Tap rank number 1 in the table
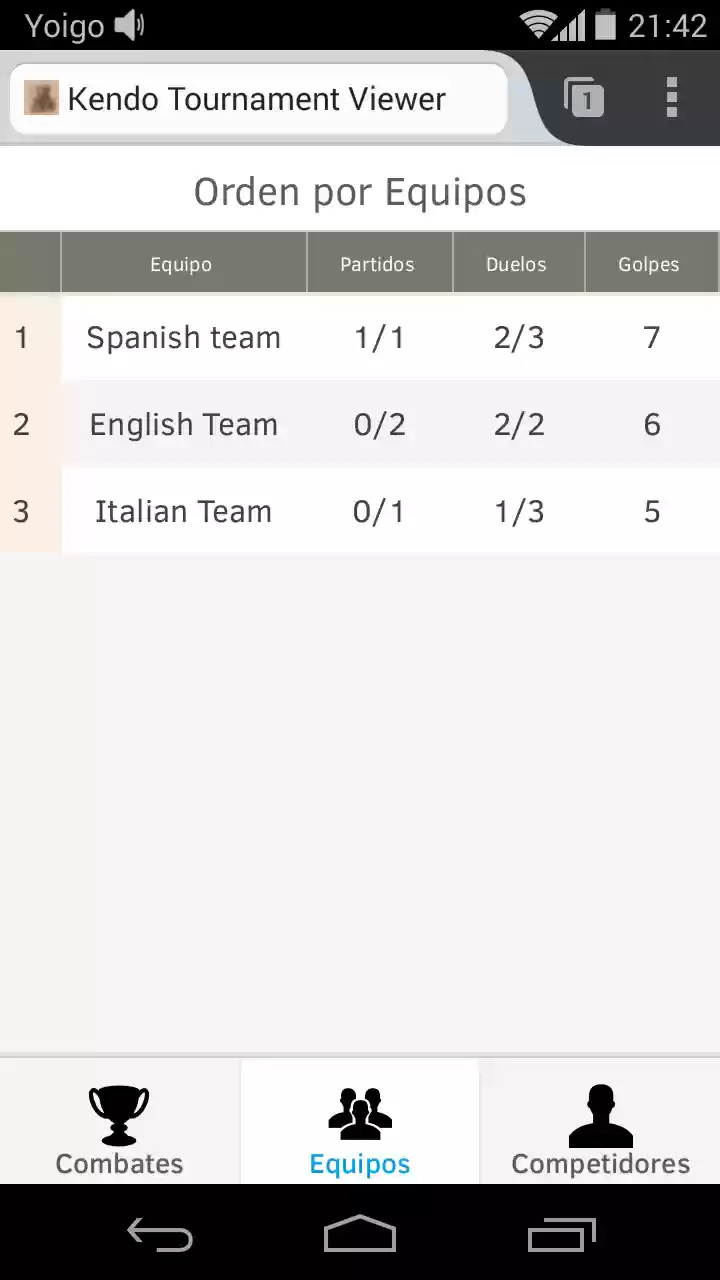720x1280 pixels. (x=22, y=337)
